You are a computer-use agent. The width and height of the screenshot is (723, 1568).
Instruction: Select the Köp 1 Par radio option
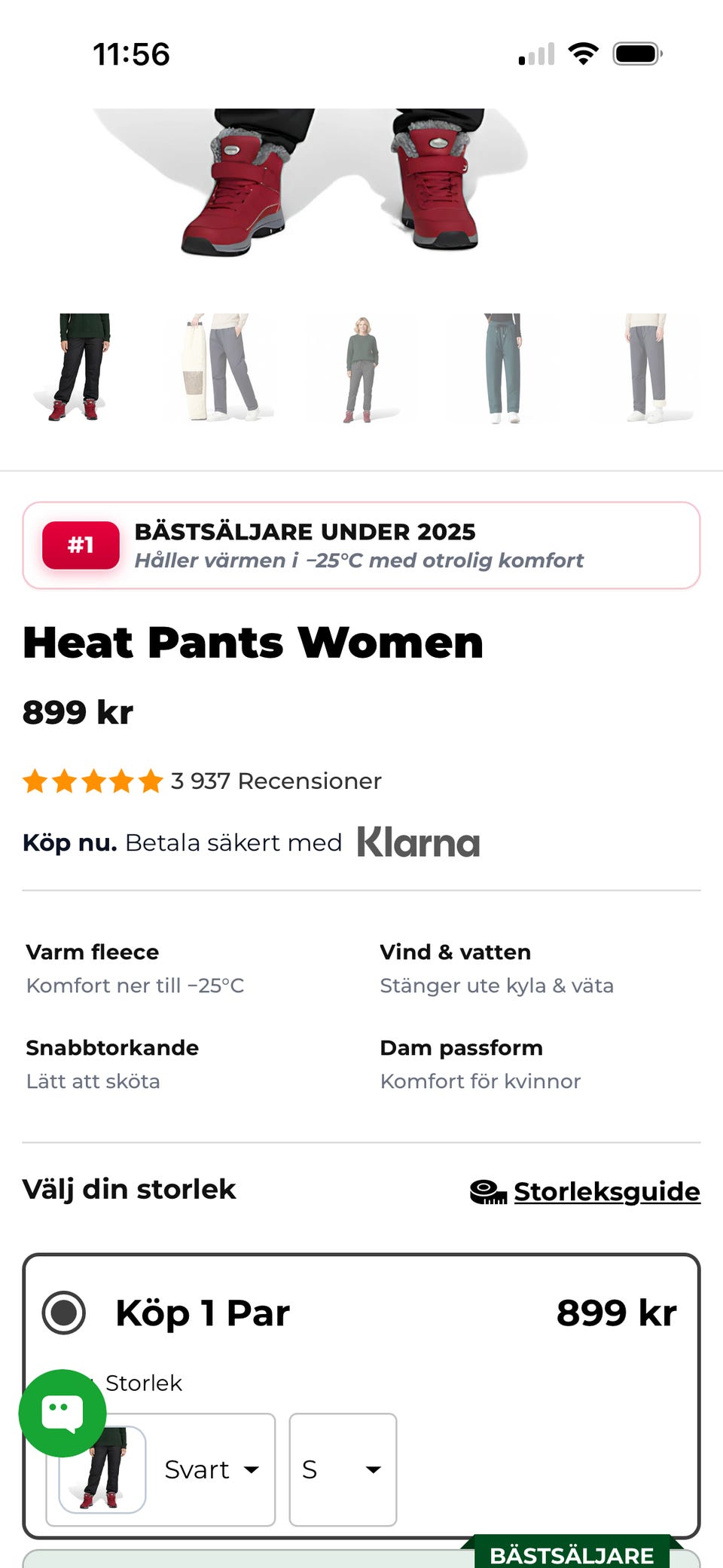(x=64, y=1313)
